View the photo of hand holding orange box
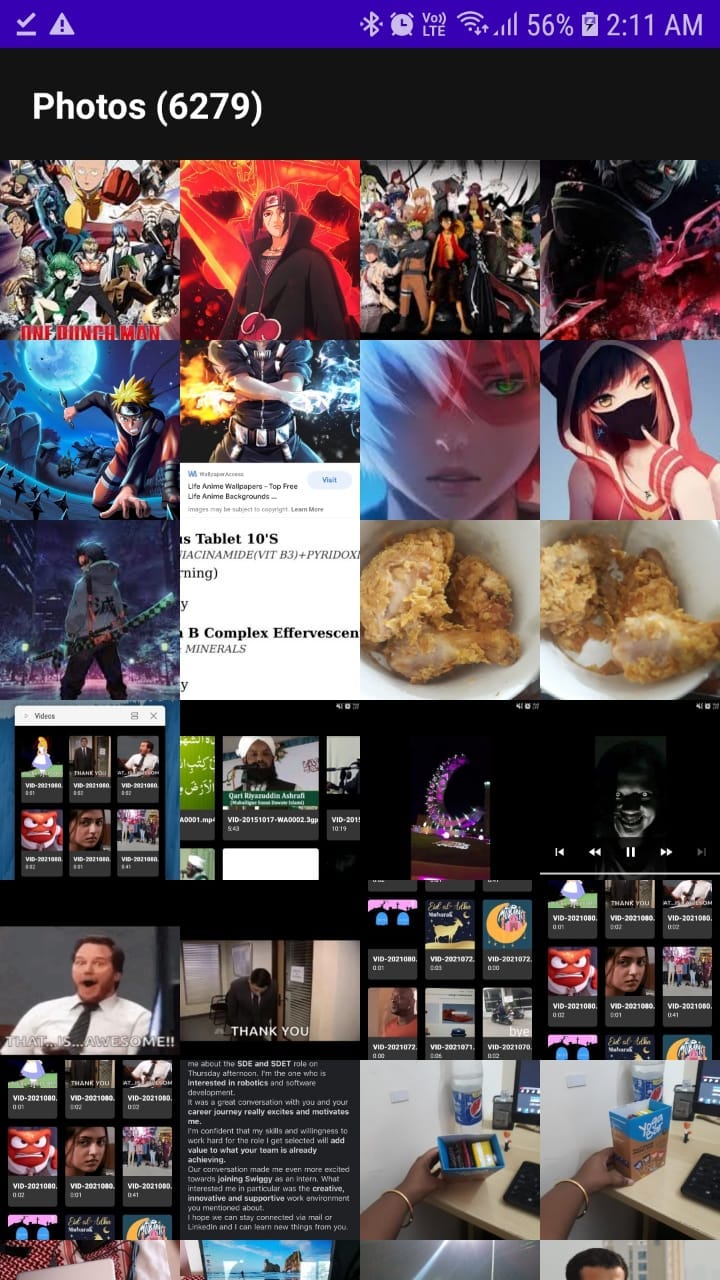 (629, 1149)
